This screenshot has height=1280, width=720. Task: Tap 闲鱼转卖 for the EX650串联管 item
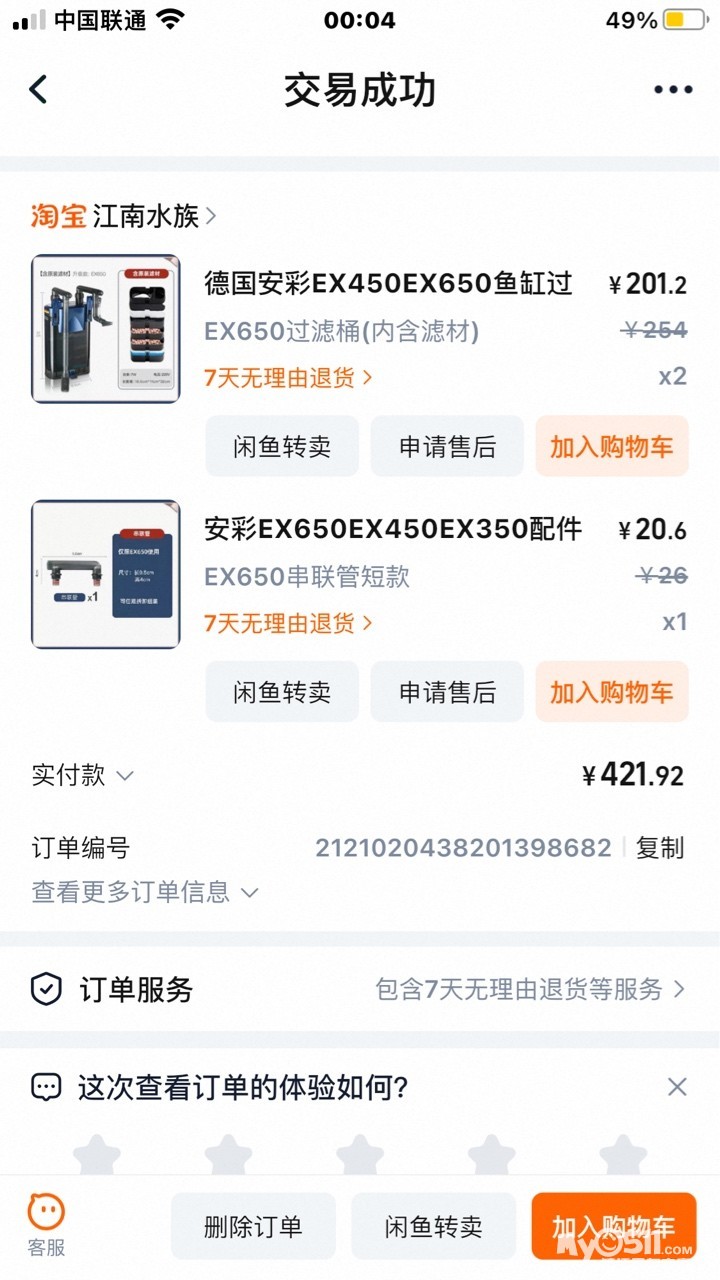tap(282, 692)
